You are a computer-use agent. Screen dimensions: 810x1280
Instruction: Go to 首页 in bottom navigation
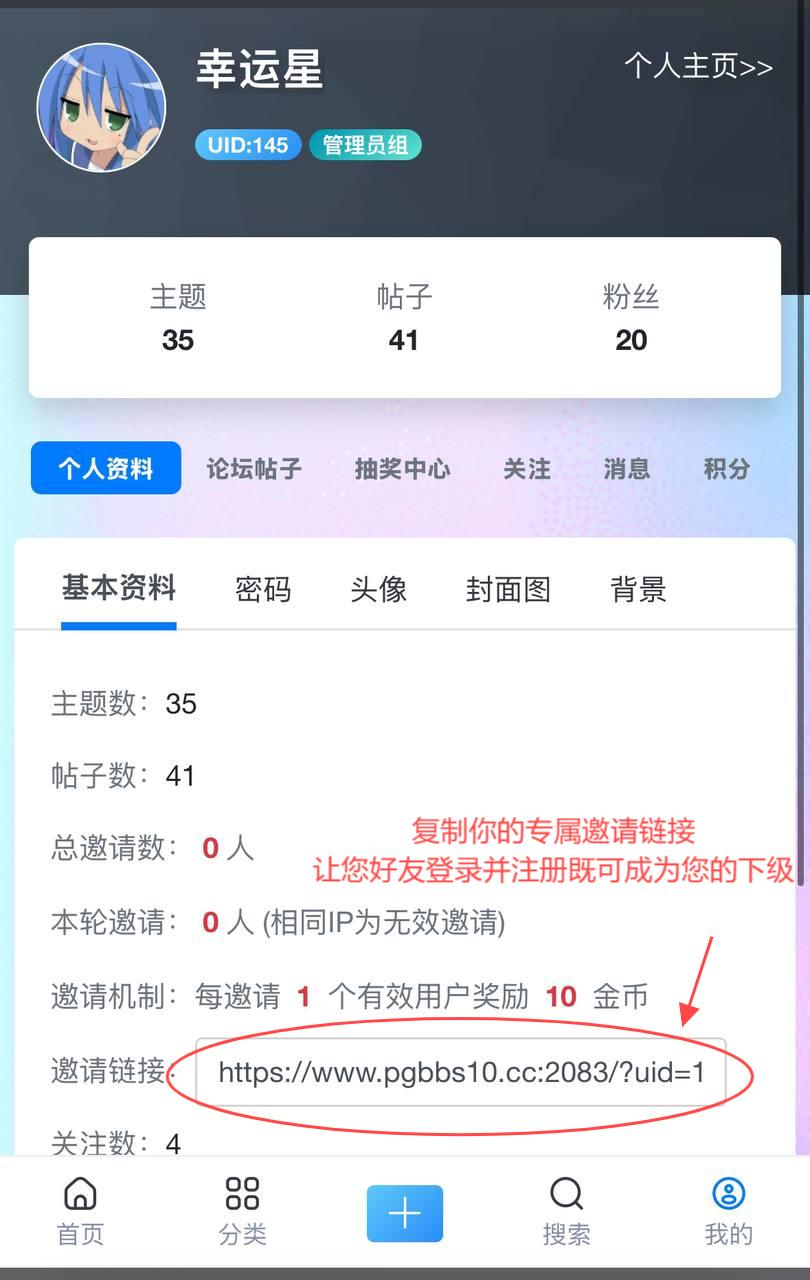click(x=80, y=1210)
